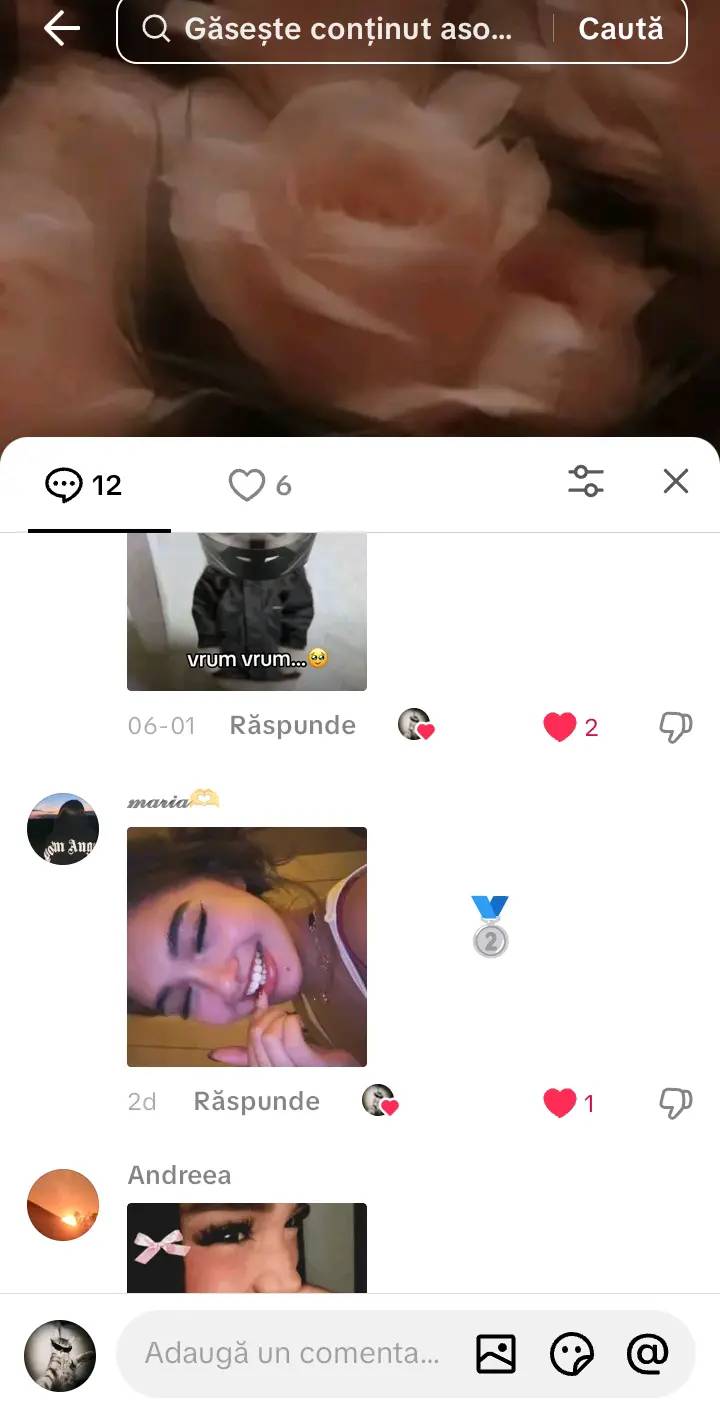
Task: Mention someone with the @ icon
Action: pos(647,1354)
